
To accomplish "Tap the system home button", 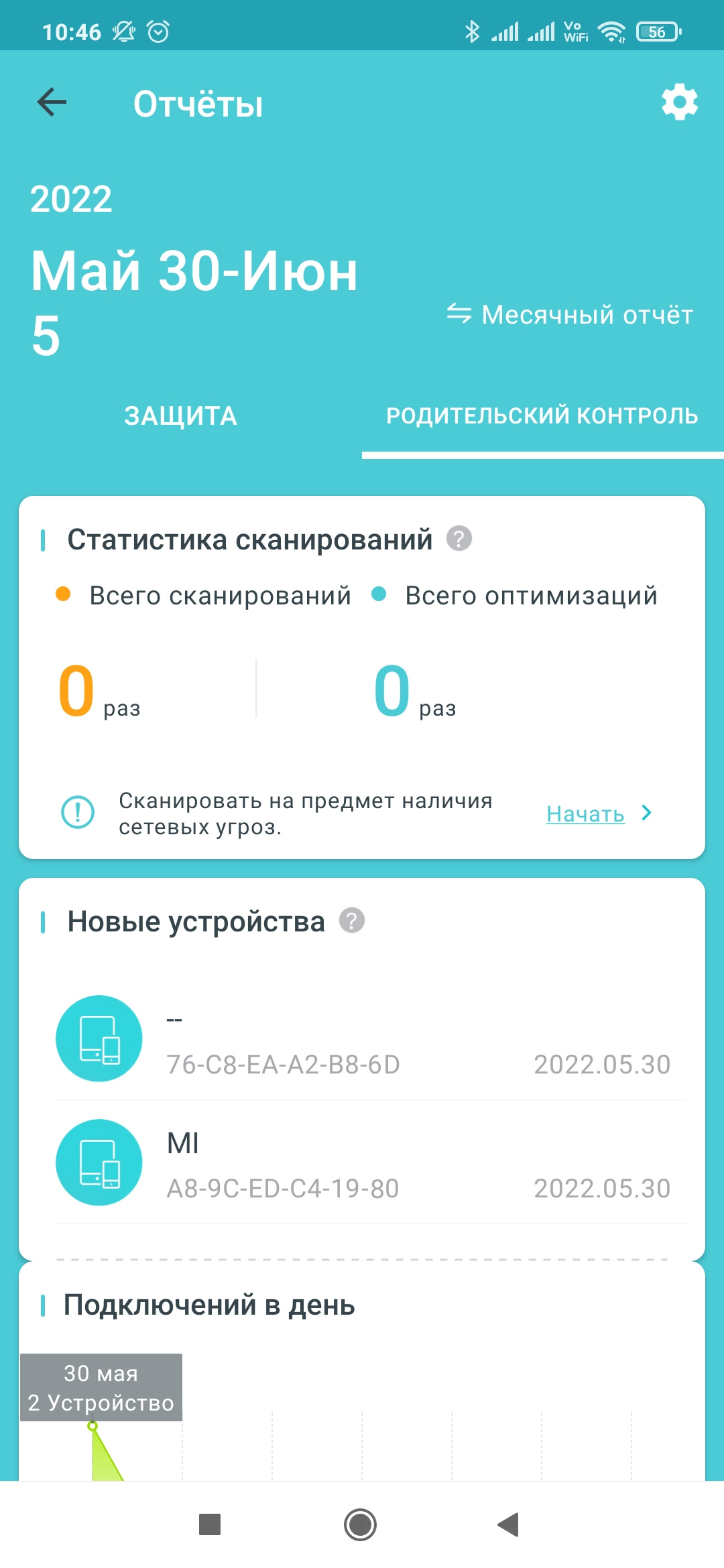I will click(361, 1524).
